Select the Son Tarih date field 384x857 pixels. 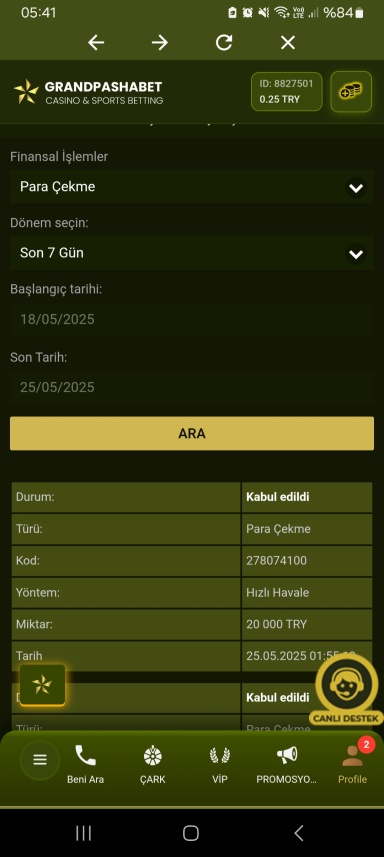(192, 388)
